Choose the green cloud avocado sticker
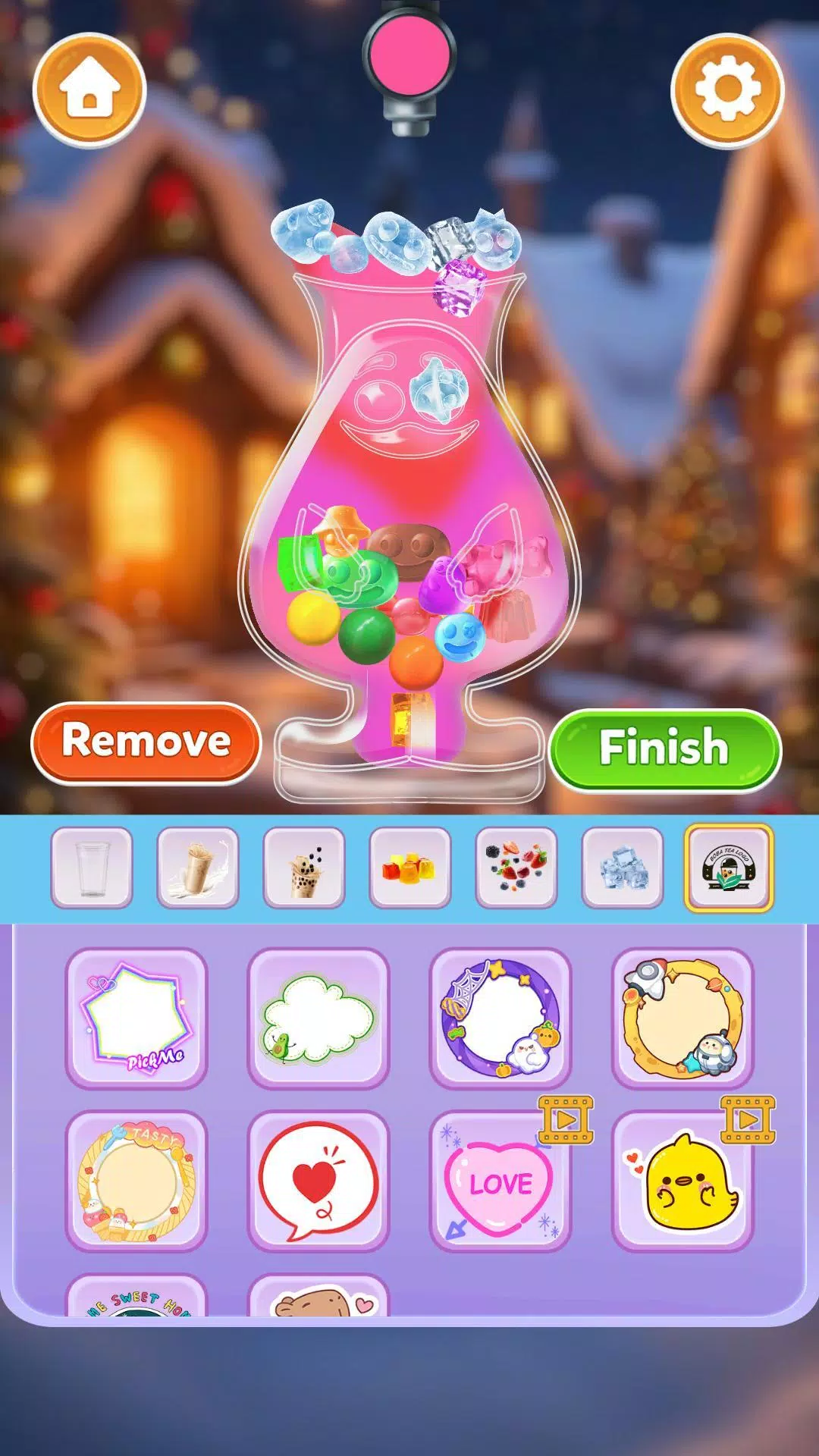819x1456 pixels. click(318, 1018)
